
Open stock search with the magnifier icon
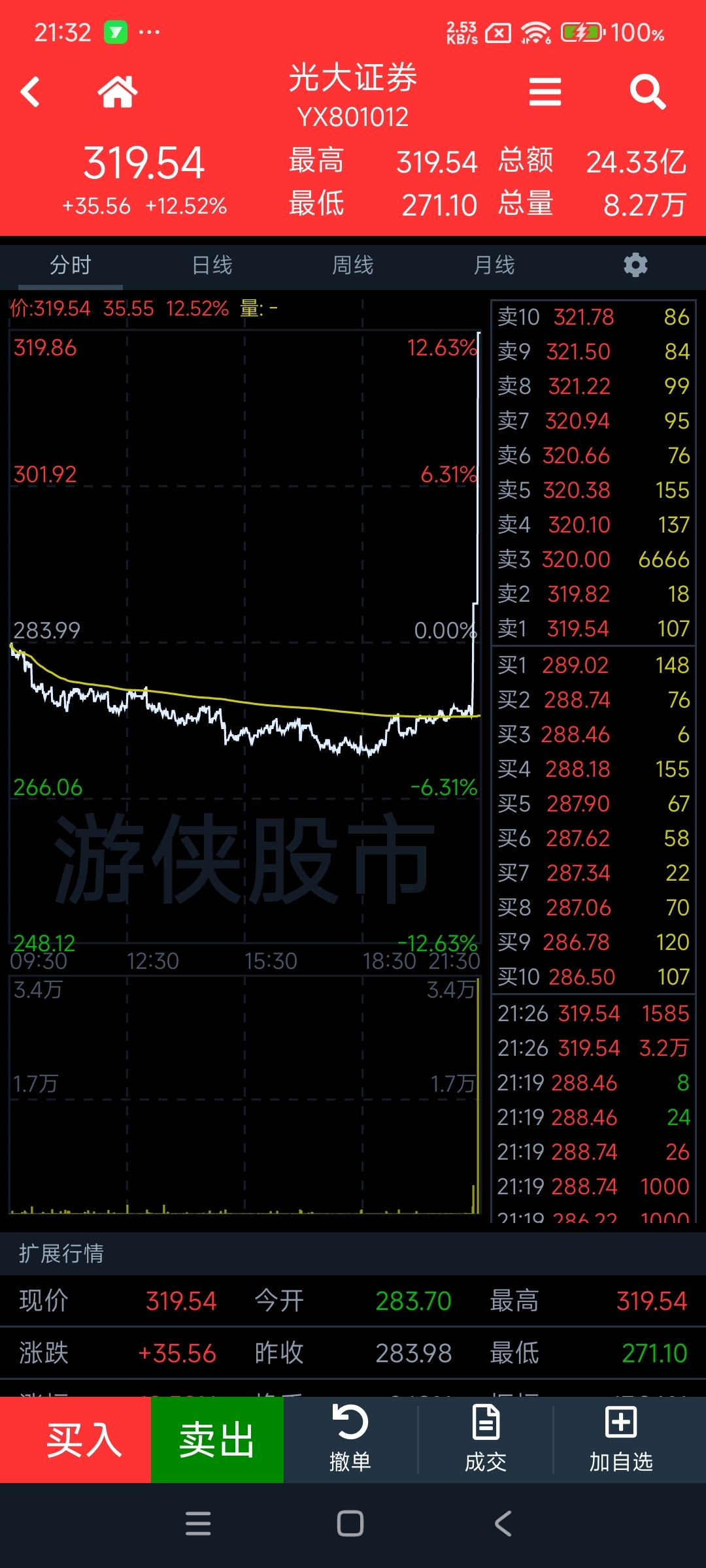click(x=648, y=91)
